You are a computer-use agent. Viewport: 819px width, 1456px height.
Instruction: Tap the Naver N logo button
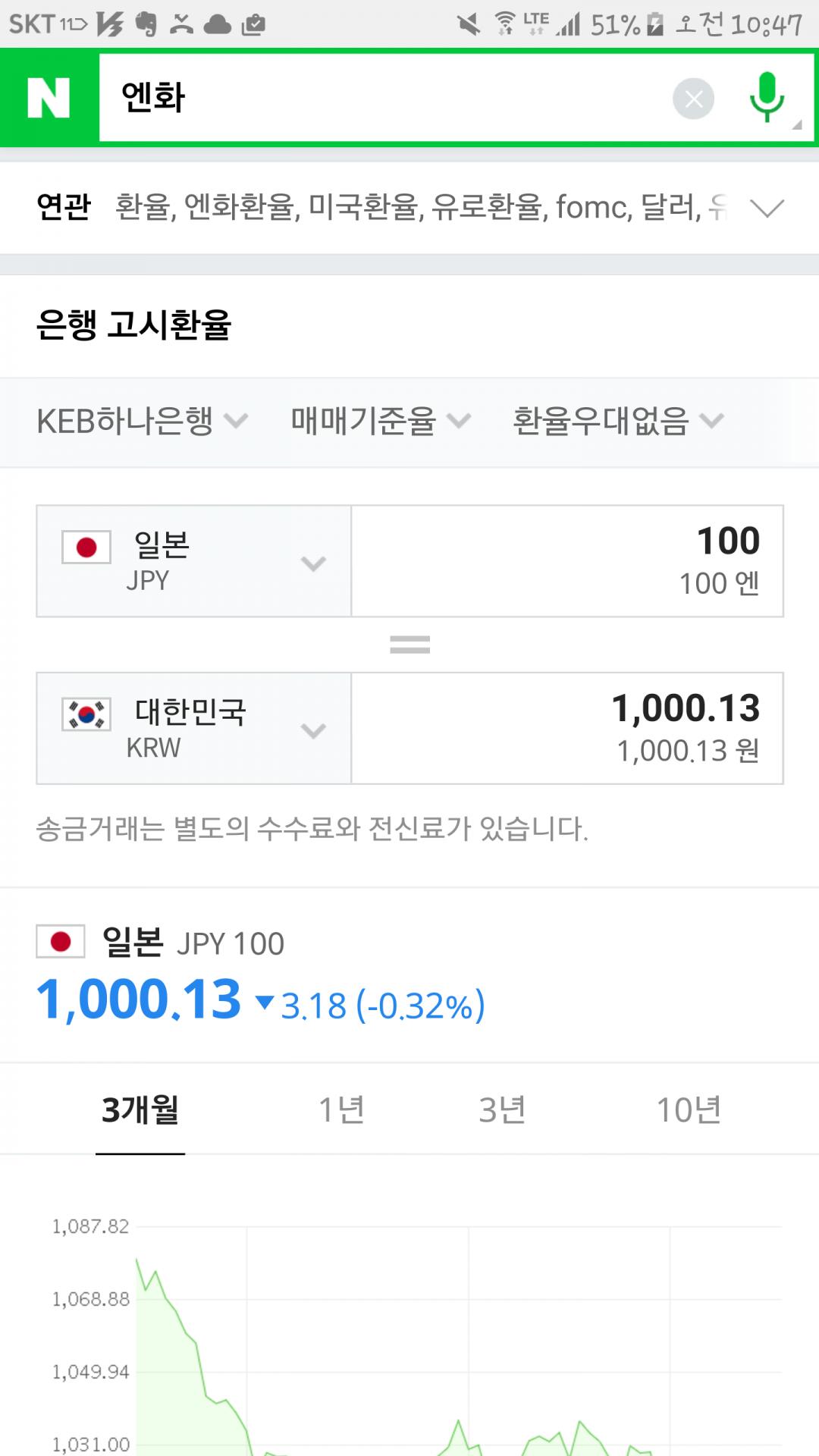[49, 98]
